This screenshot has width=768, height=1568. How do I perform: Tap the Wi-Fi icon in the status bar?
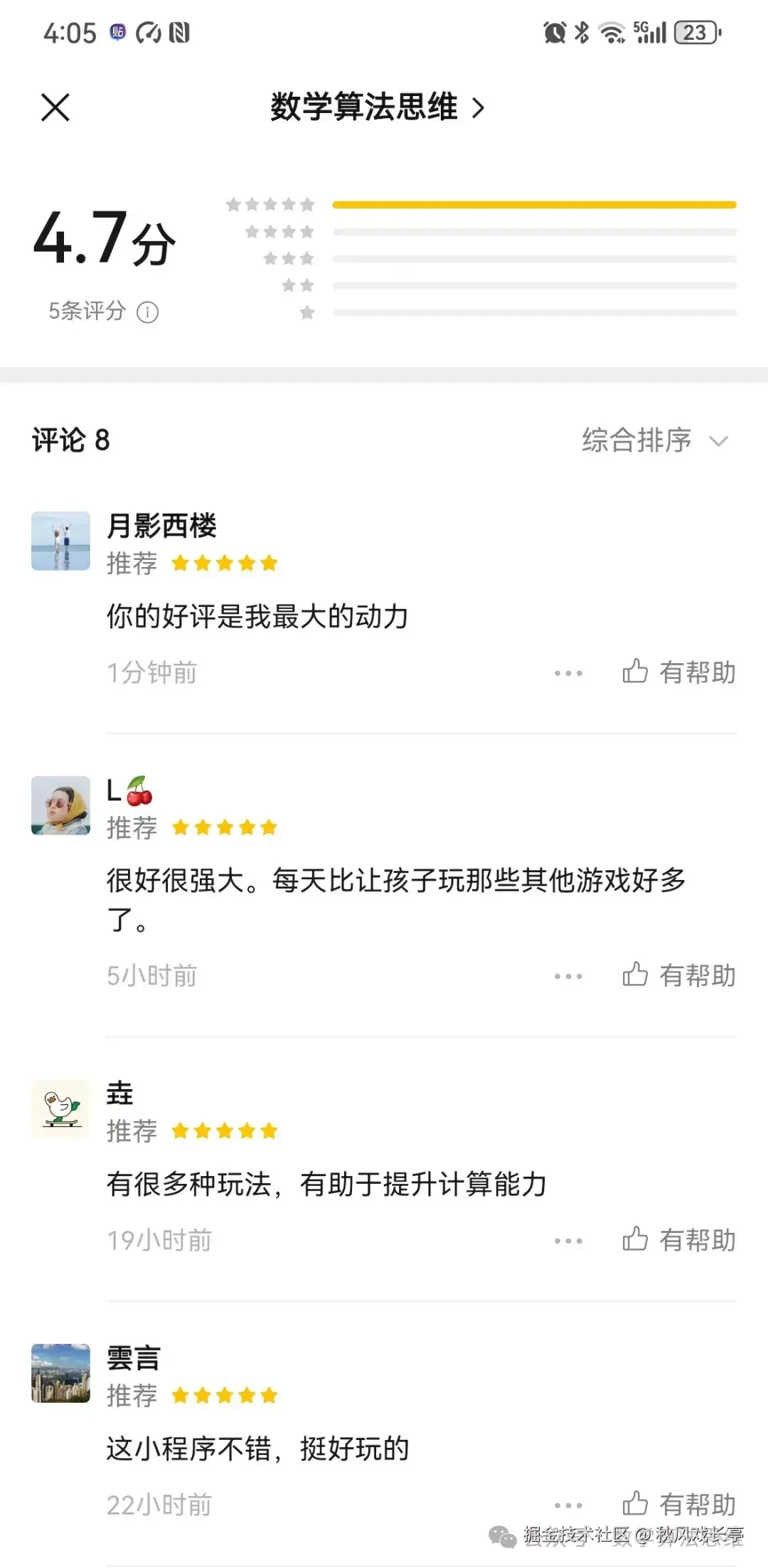pyautogui.click(x=613, y=32)
